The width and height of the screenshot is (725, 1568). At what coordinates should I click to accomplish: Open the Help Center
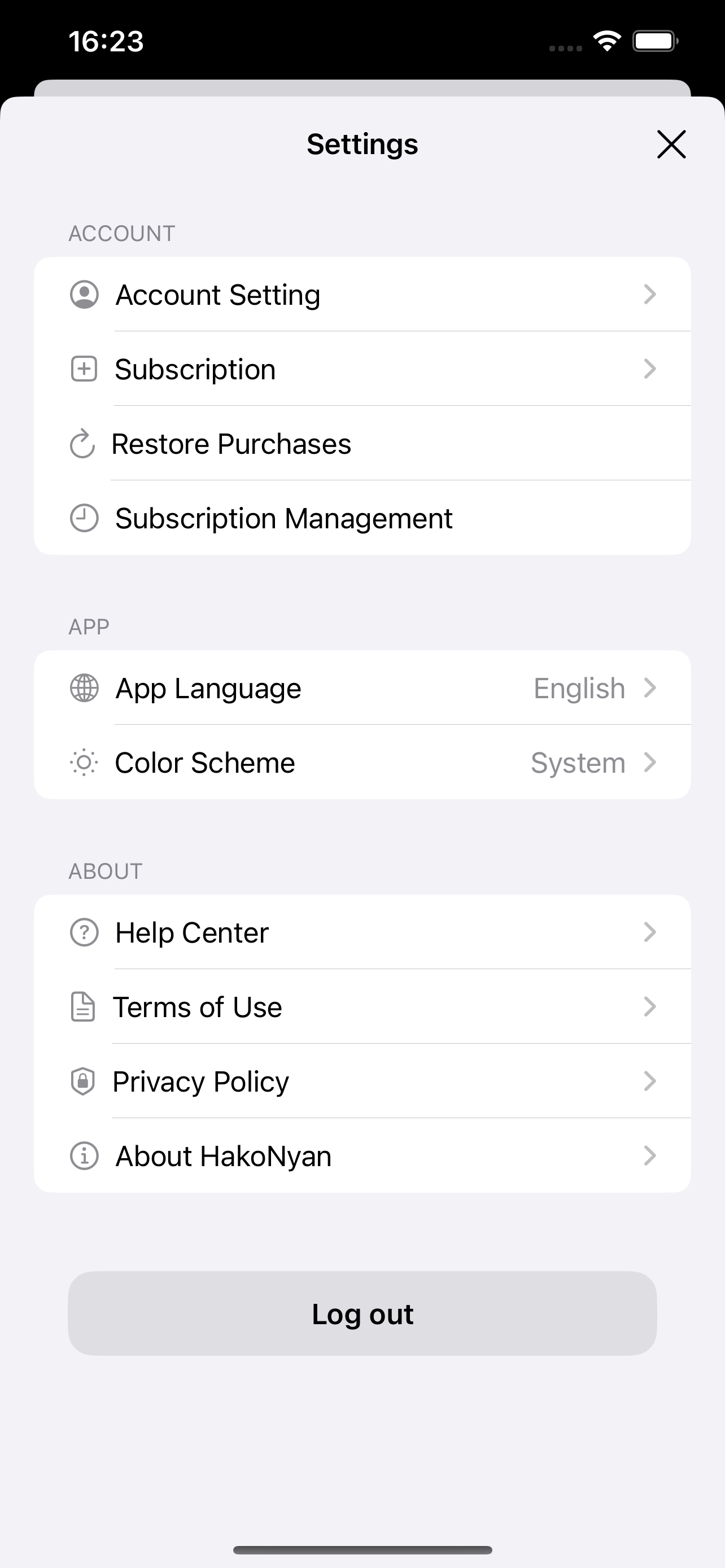[362, 932]
